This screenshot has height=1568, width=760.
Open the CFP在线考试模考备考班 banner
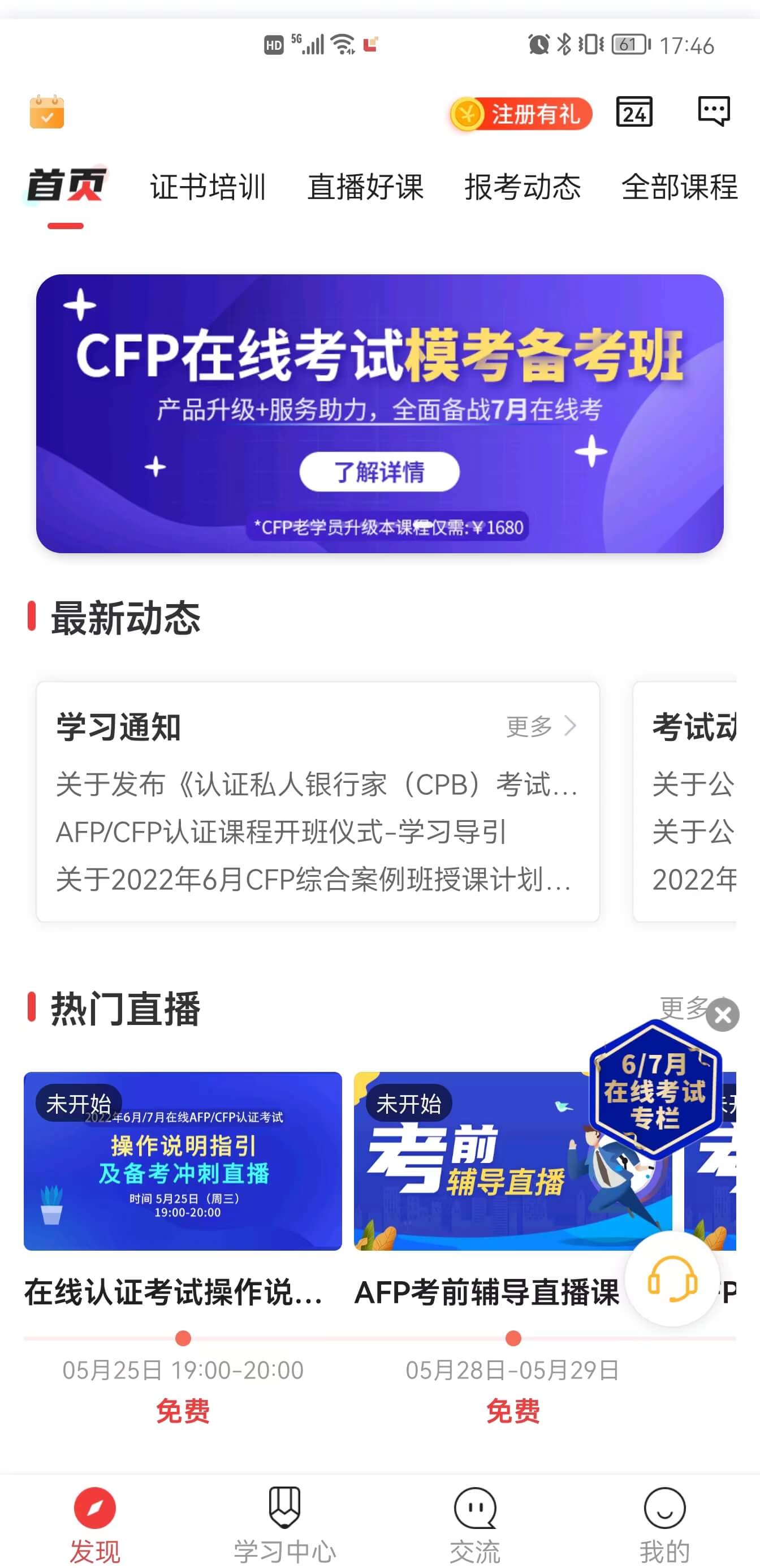379,414
